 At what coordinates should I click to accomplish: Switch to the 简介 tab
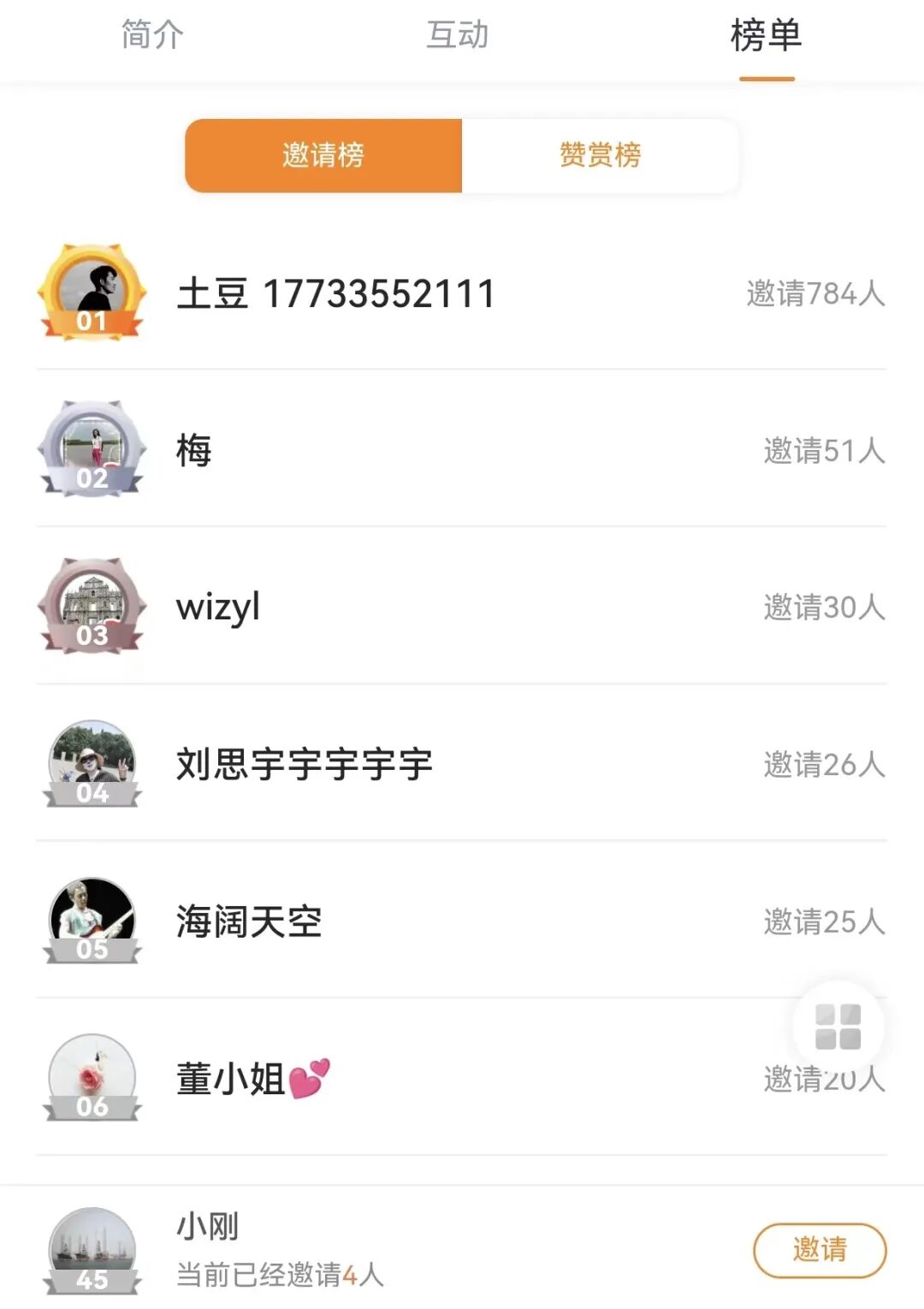pos(152,35)
